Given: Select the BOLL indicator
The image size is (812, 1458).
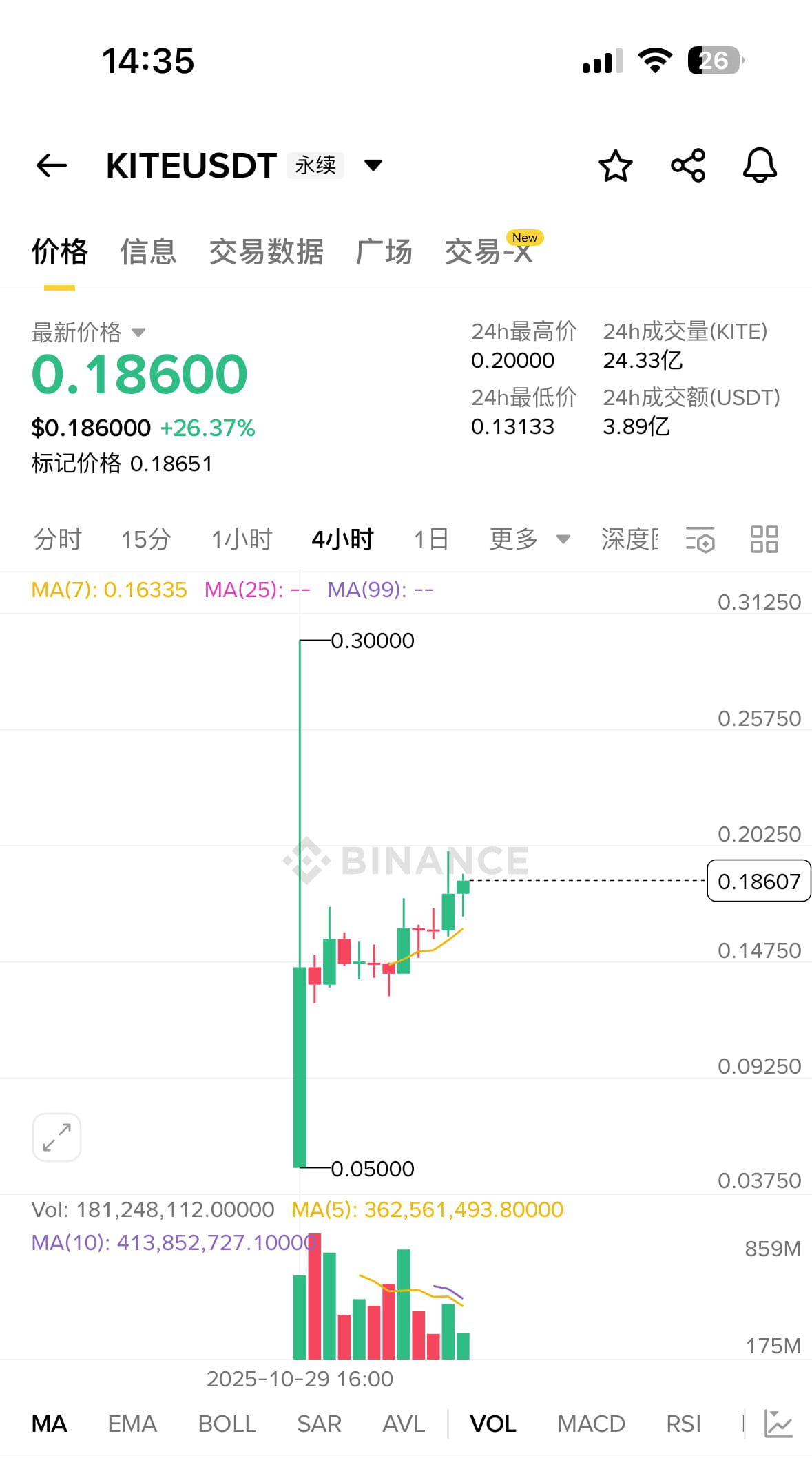Looking at the screenshot, I should (227, 1424).
